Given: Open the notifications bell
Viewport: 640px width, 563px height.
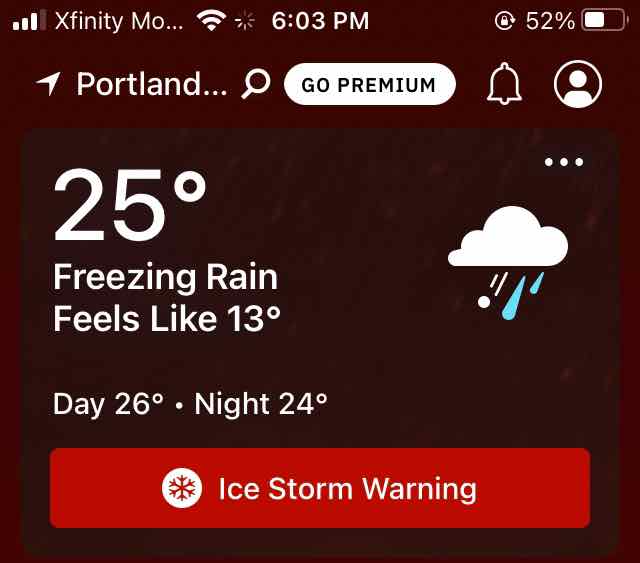Looking at the screenshot, I should pyautogui.click(x=504, y=85).
